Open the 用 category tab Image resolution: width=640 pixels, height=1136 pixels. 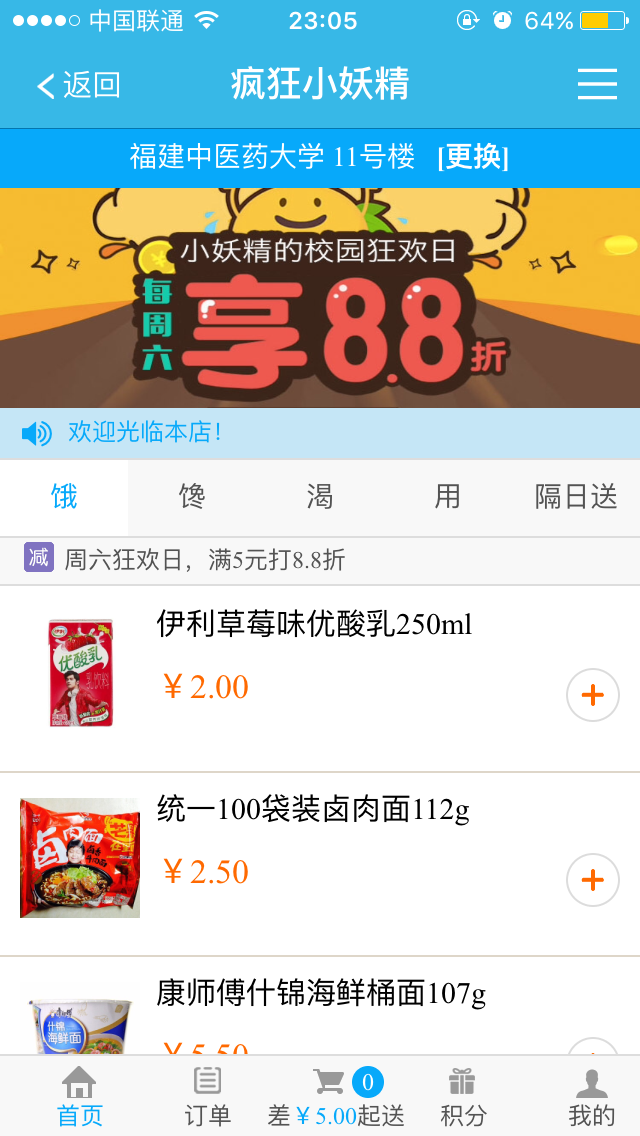(x=448, y=497)
